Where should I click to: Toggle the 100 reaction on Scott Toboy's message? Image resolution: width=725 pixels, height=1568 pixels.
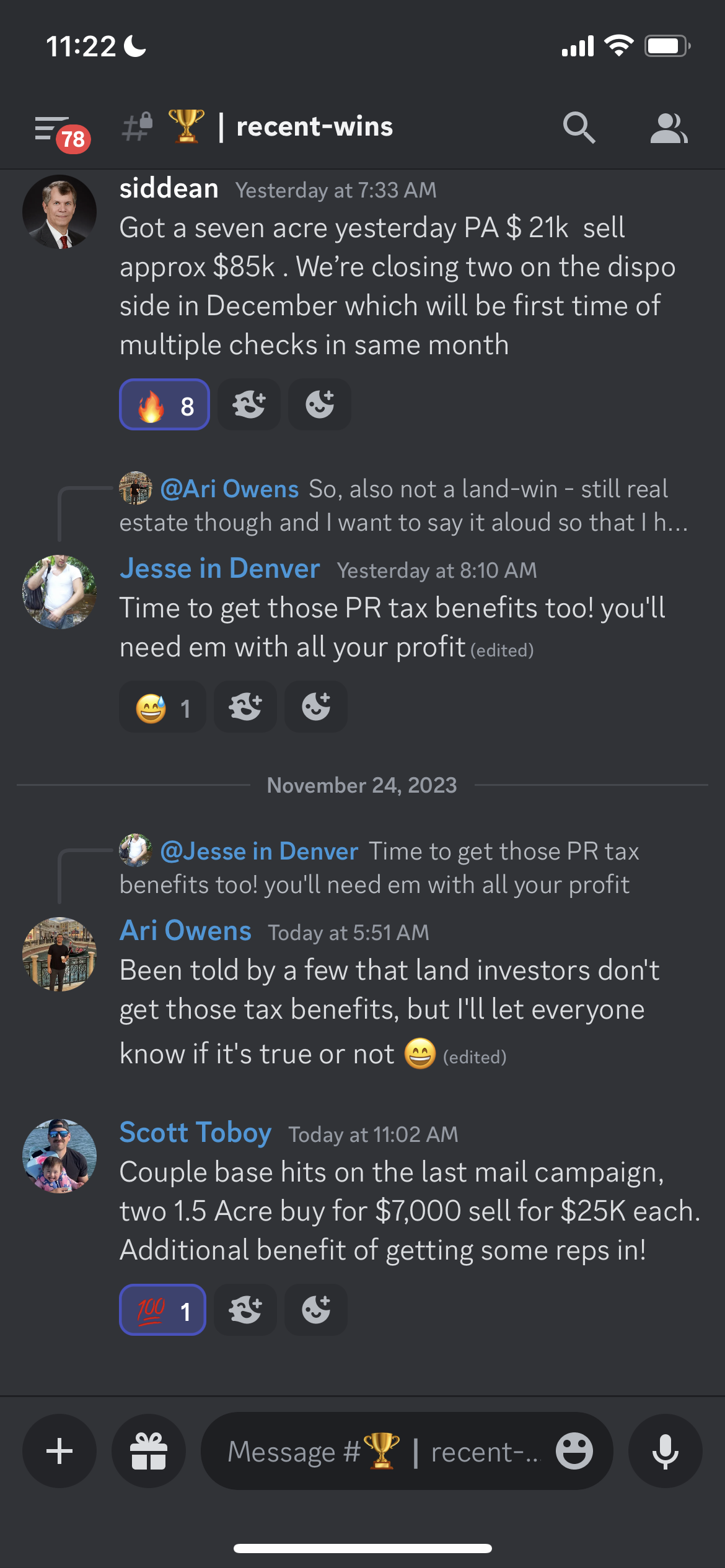click(x=162, y=1310)
